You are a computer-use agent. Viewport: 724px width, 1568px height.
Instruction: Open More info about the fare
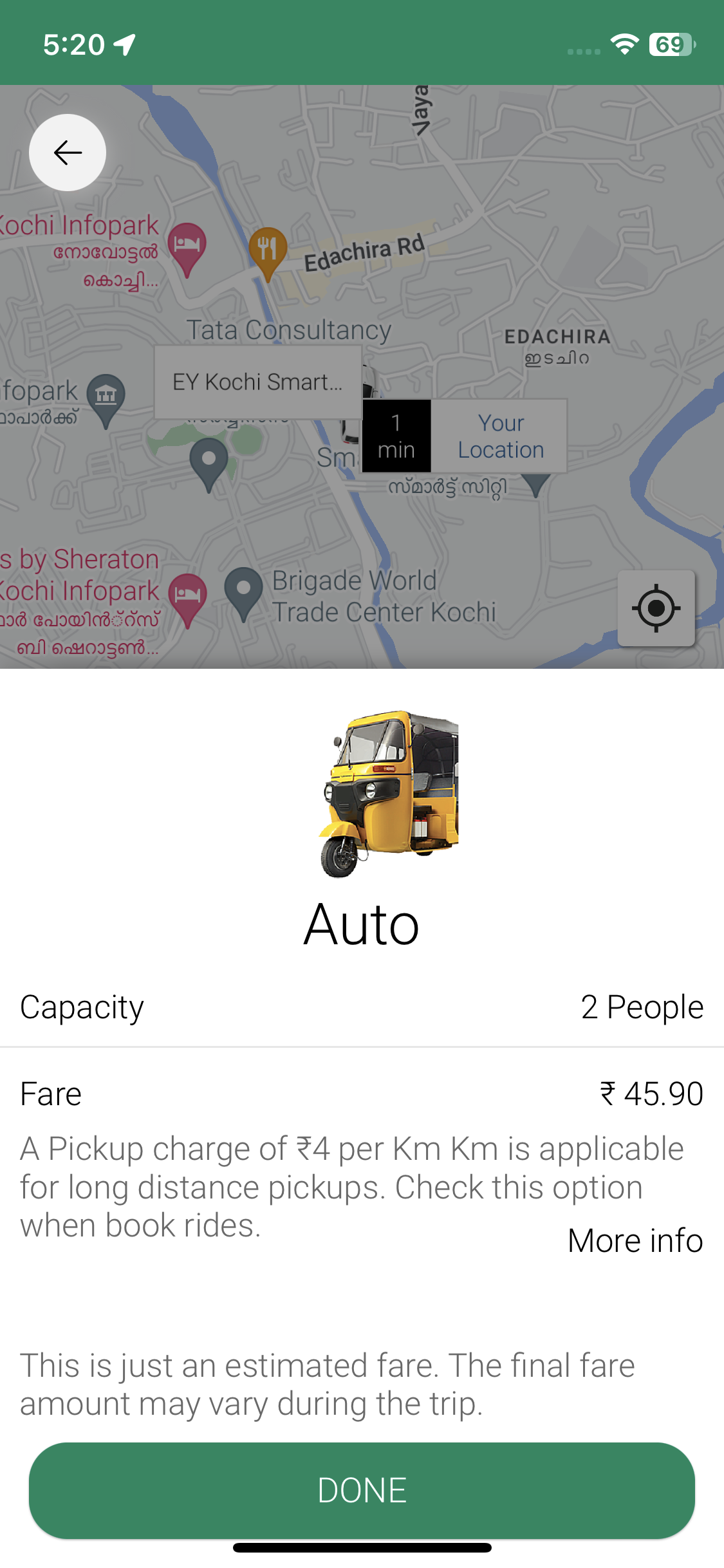click(x=635, y=1240)
